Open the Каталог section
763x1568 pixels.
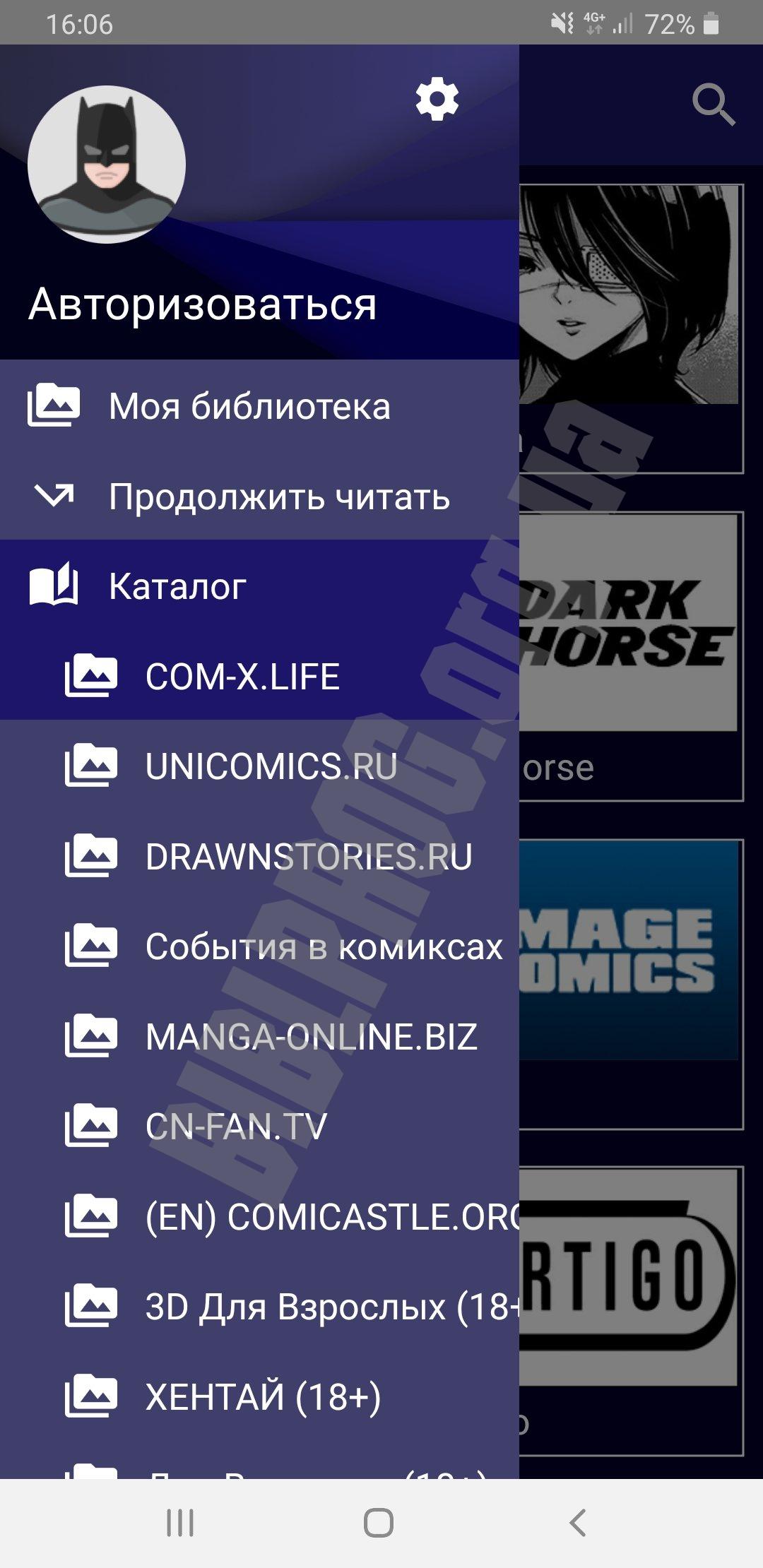[x=177, y=586]
